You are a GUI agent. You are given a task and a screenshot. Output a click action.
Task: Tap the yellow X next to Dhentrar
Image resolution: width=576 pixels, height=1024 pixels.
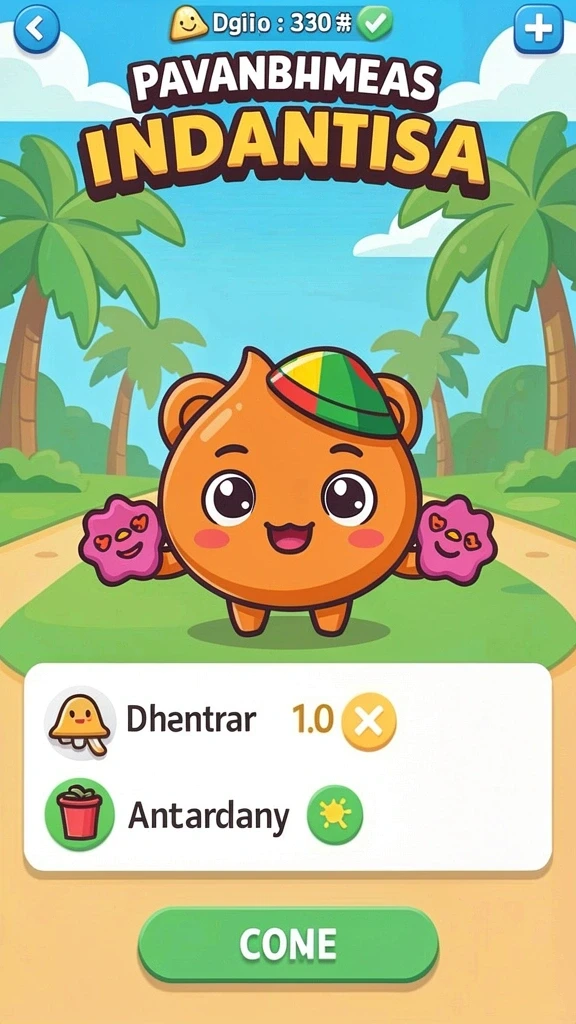[369, 721]
